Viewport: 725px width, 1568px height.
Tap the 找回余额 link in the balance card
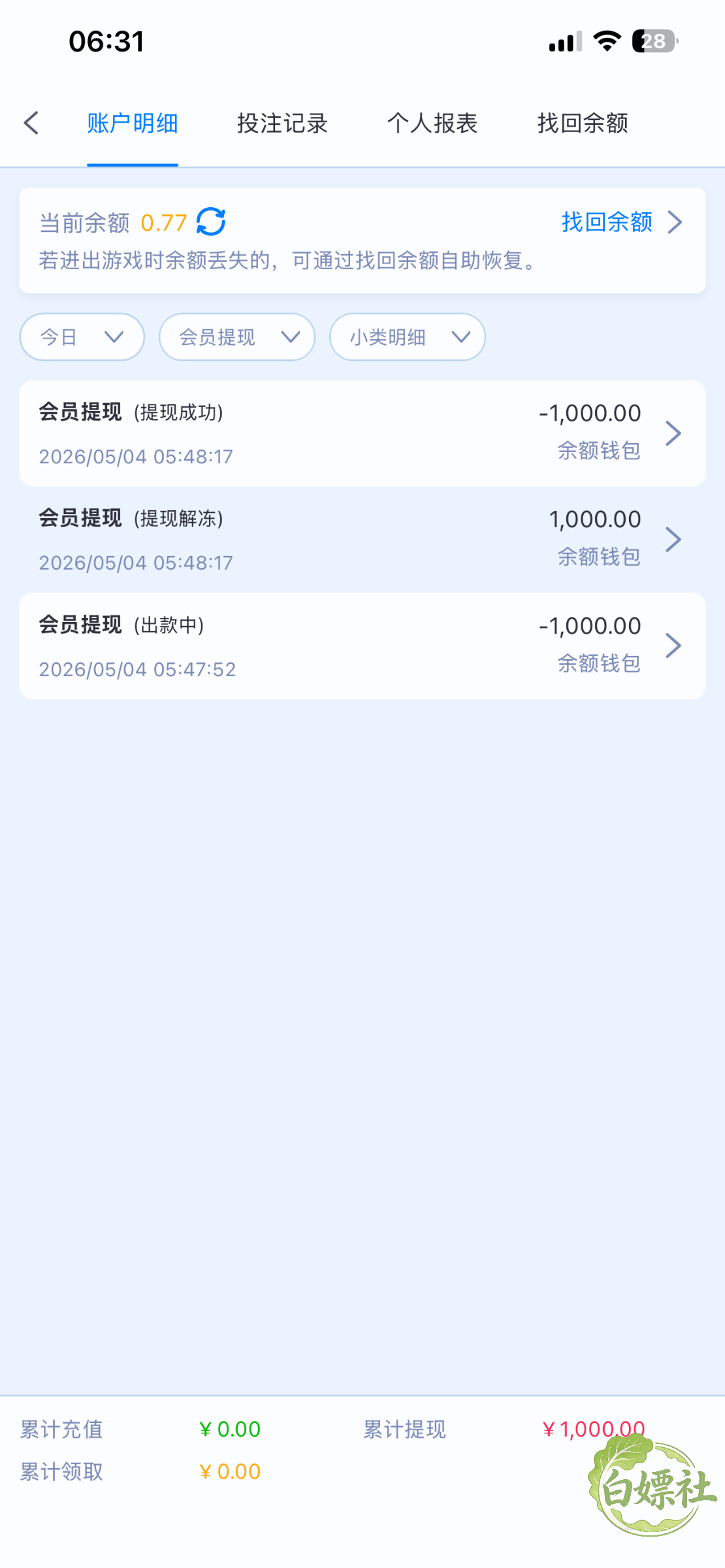coord(621,222)
